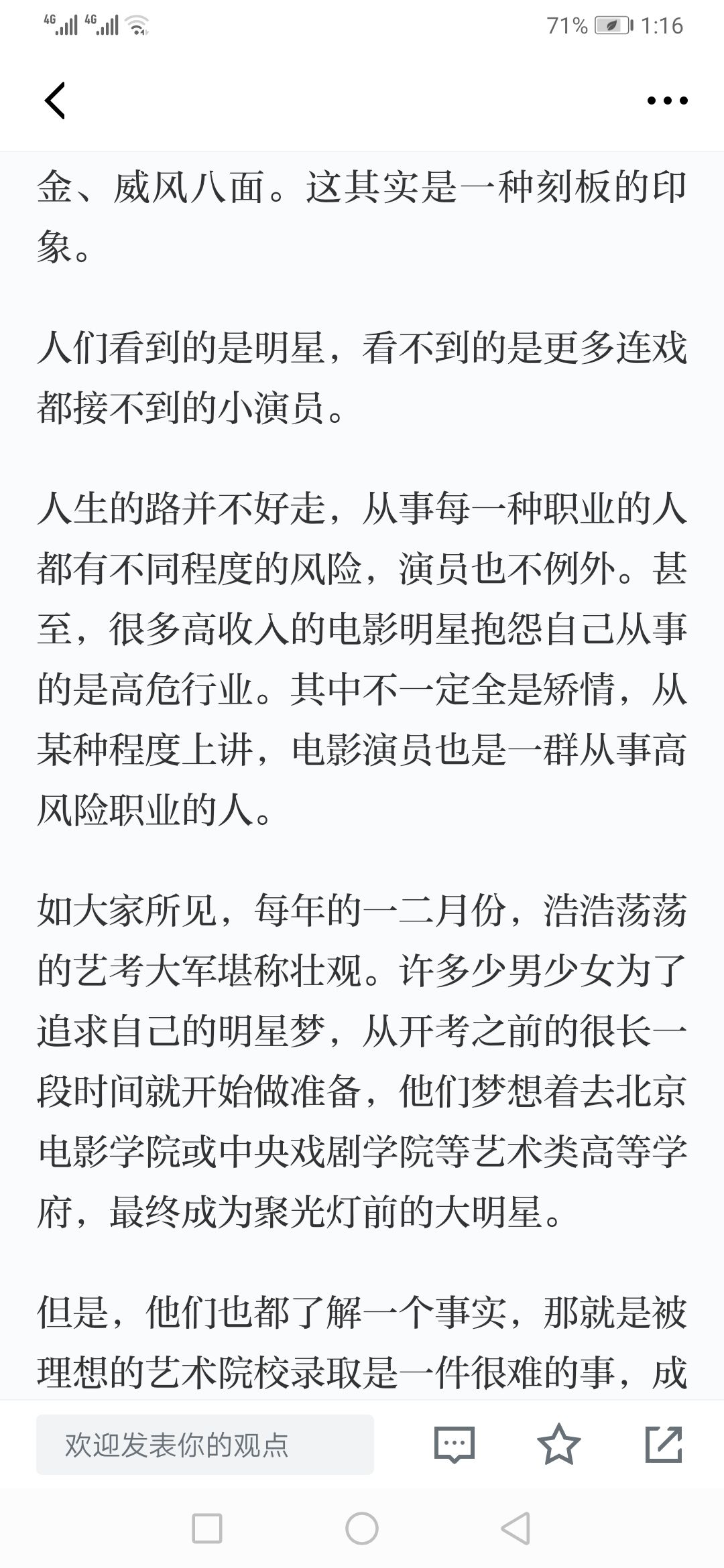Tap the system home button

click(x=362, y=1528)
